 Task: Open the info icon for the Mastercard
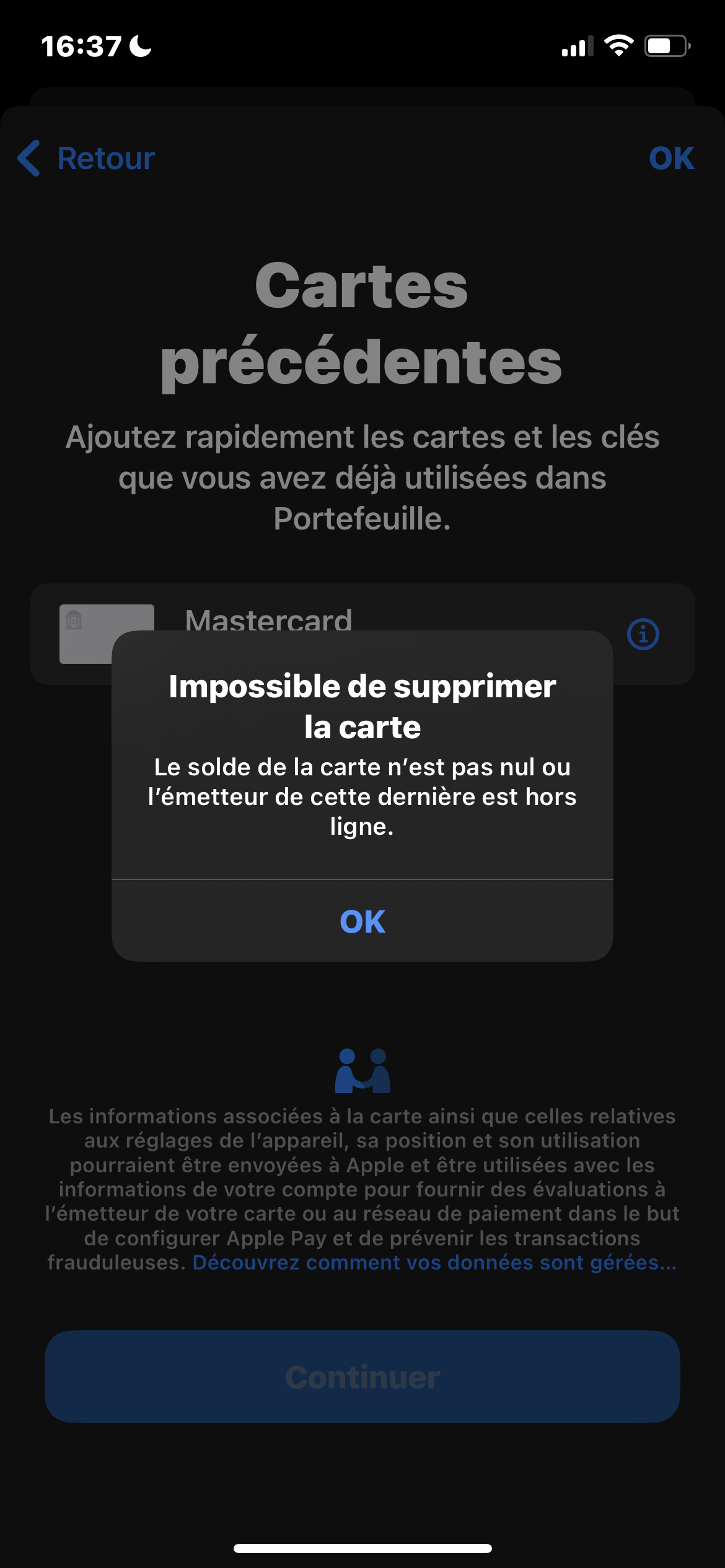(643, 634)
